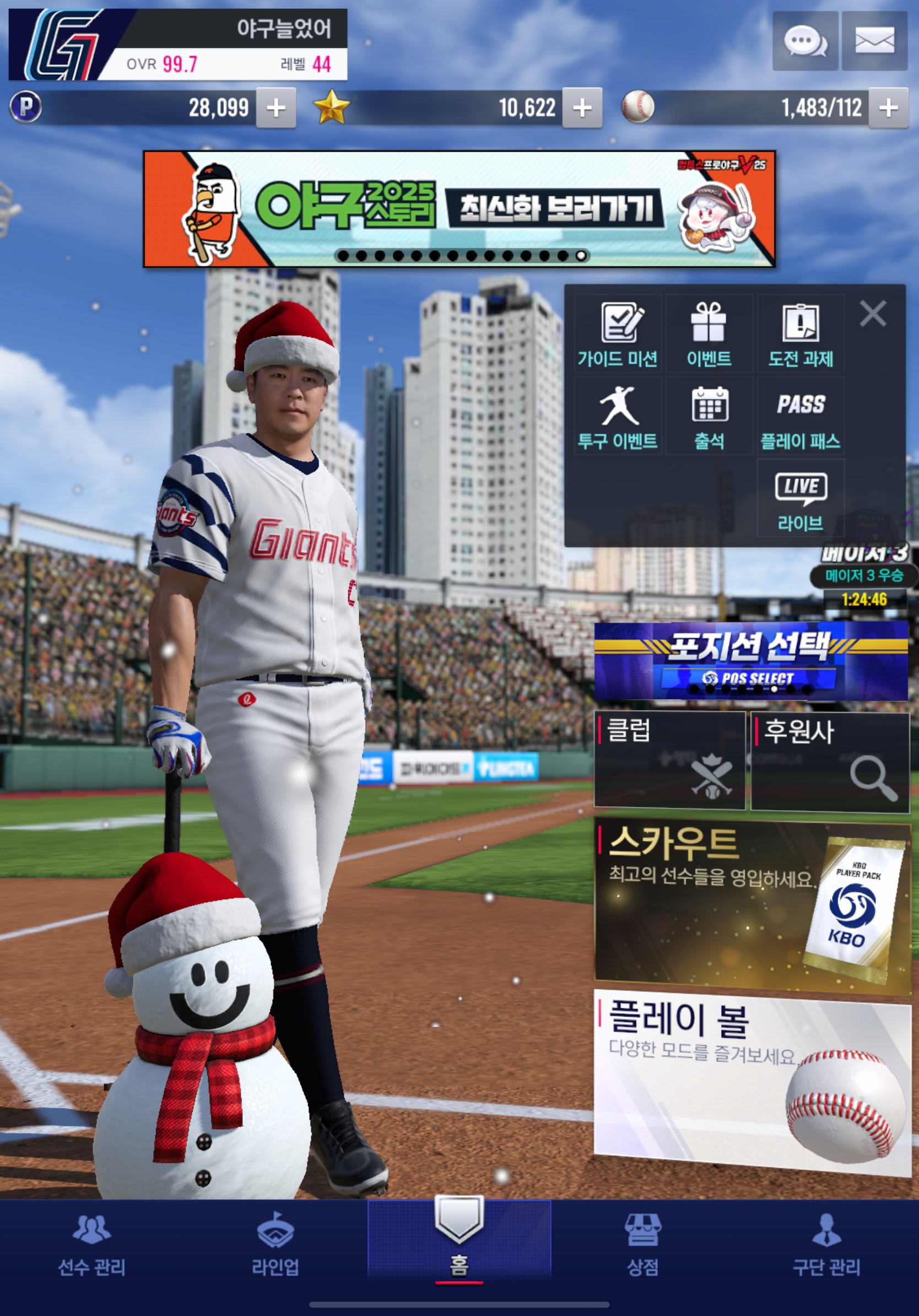The image size is (919, 1316).
Task: Open the 후원사 card
Action: [x=830, y=761]
